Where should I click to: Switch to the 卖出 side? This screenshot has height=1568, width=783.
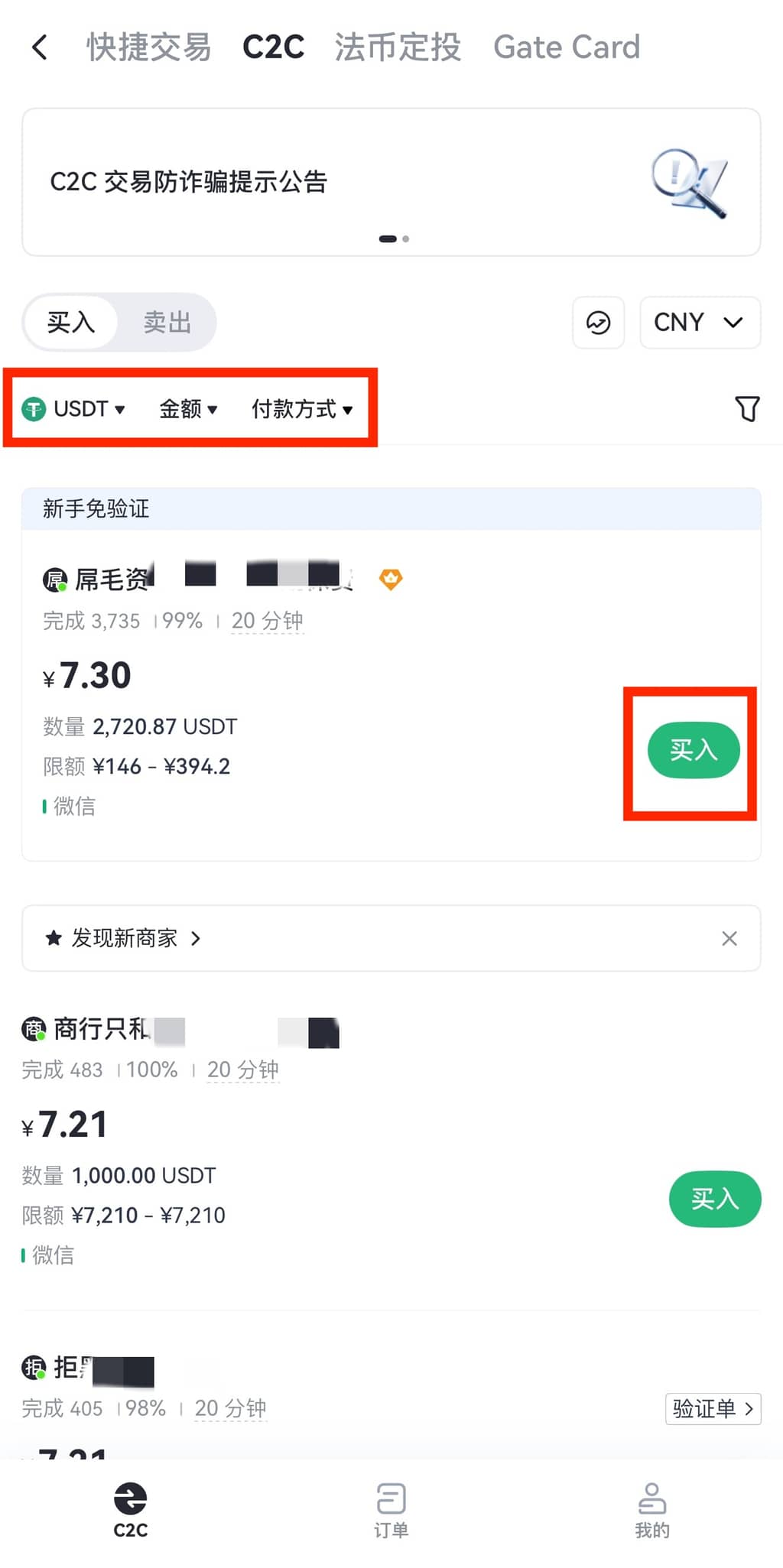click(x=167, y=323)
